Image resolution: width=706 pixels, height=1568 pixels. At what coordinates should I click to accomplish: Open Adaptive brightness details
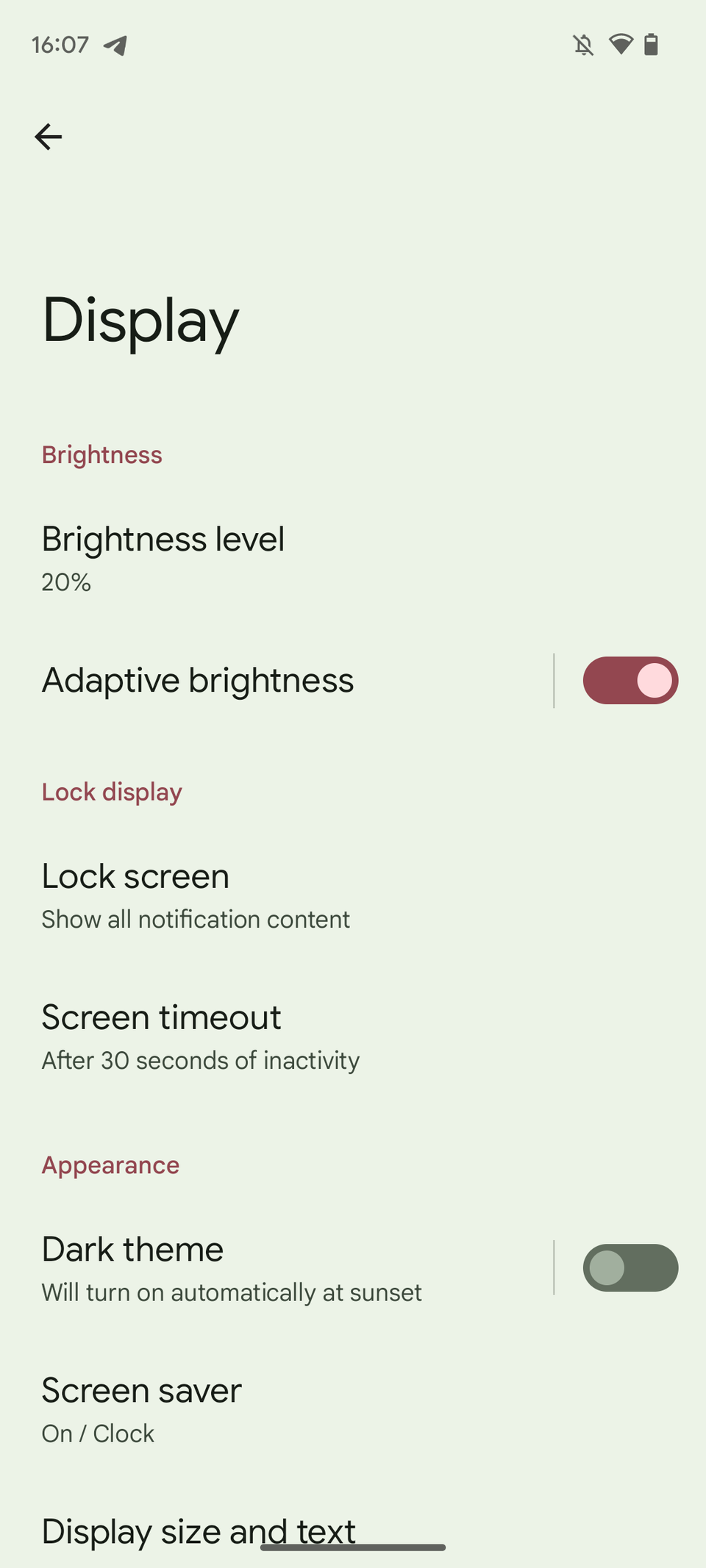[x=277, y=681]
